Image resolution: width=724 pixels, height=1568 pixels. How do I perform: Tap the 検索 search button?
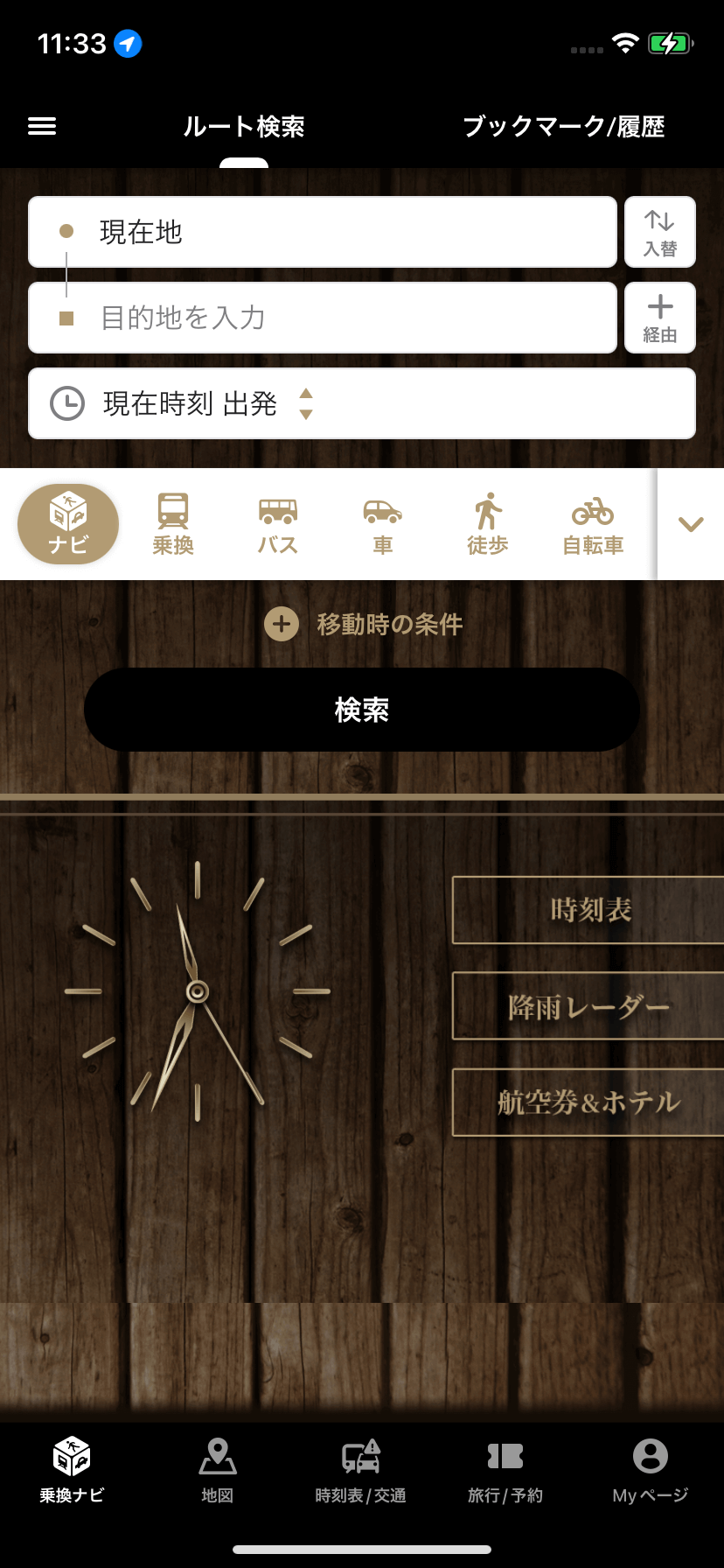pyautogui.click(x=362, y=710)
